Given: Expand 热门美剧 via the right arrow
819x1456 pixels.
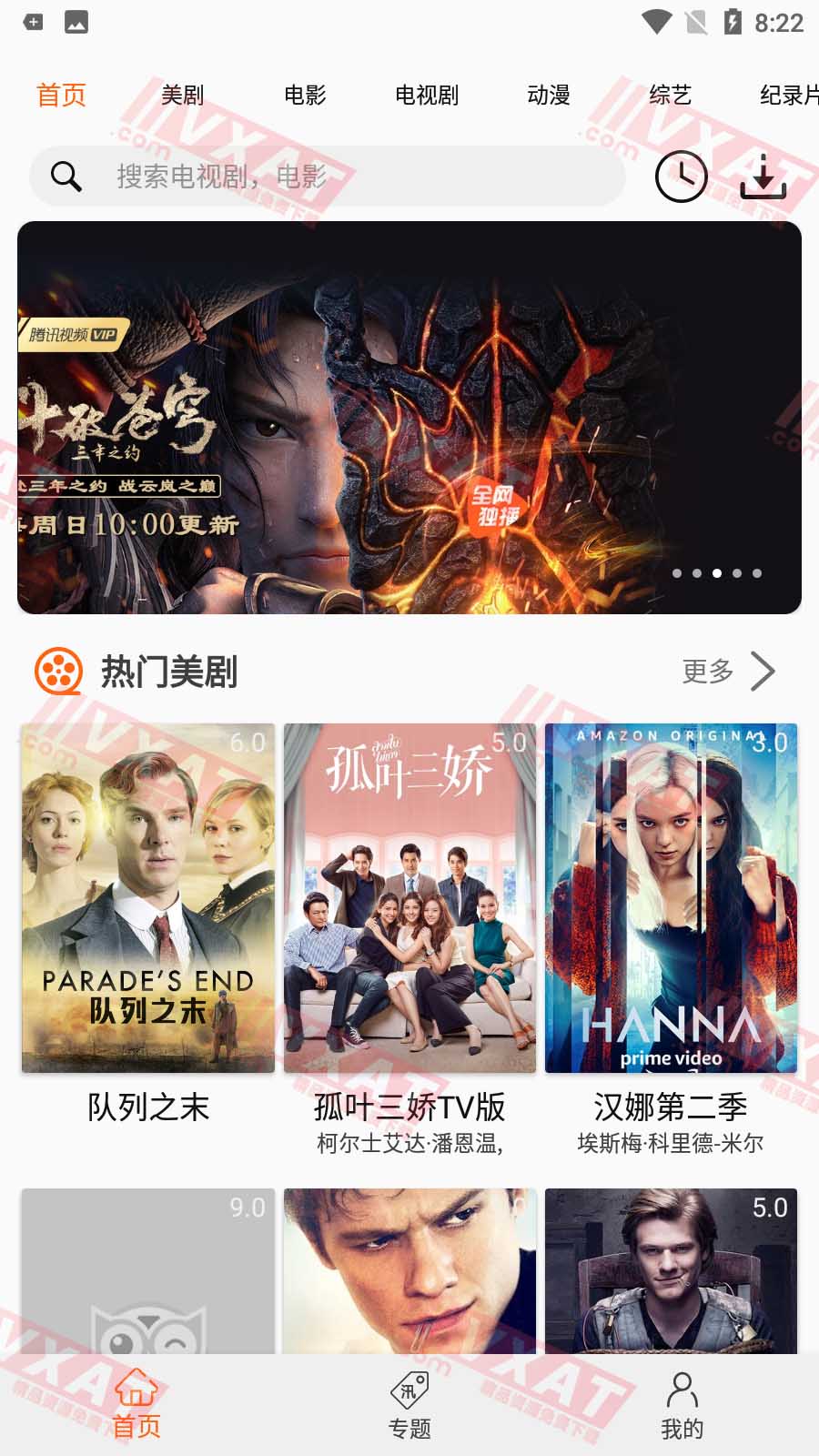Looking at the screenshot, I should tap(763, 672).
